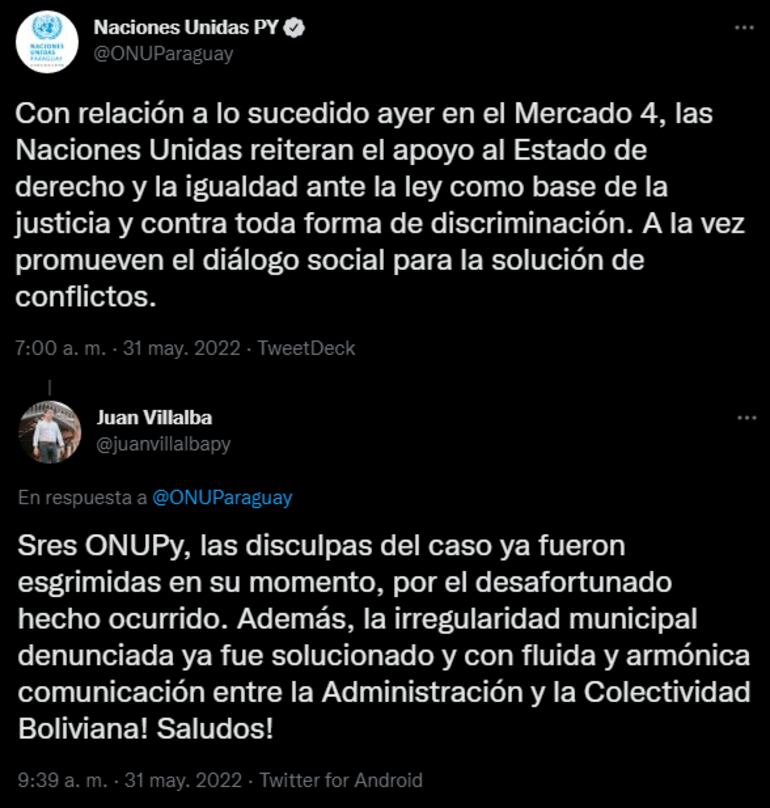This screenshot has height=808, width=770.
Task: Tap the @ONUParaguay mention in the reply
Action: (x=221, y=497)
